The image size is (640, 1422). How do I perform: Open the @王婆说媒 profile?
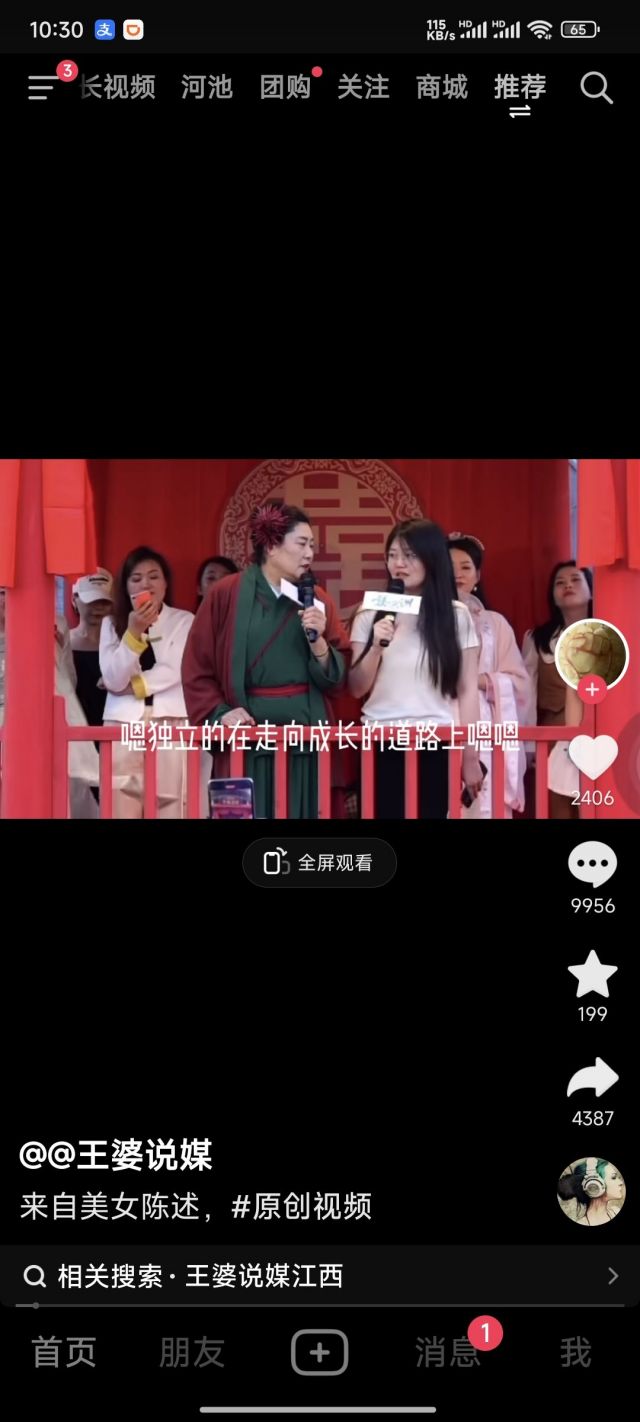pos(116,1156)
